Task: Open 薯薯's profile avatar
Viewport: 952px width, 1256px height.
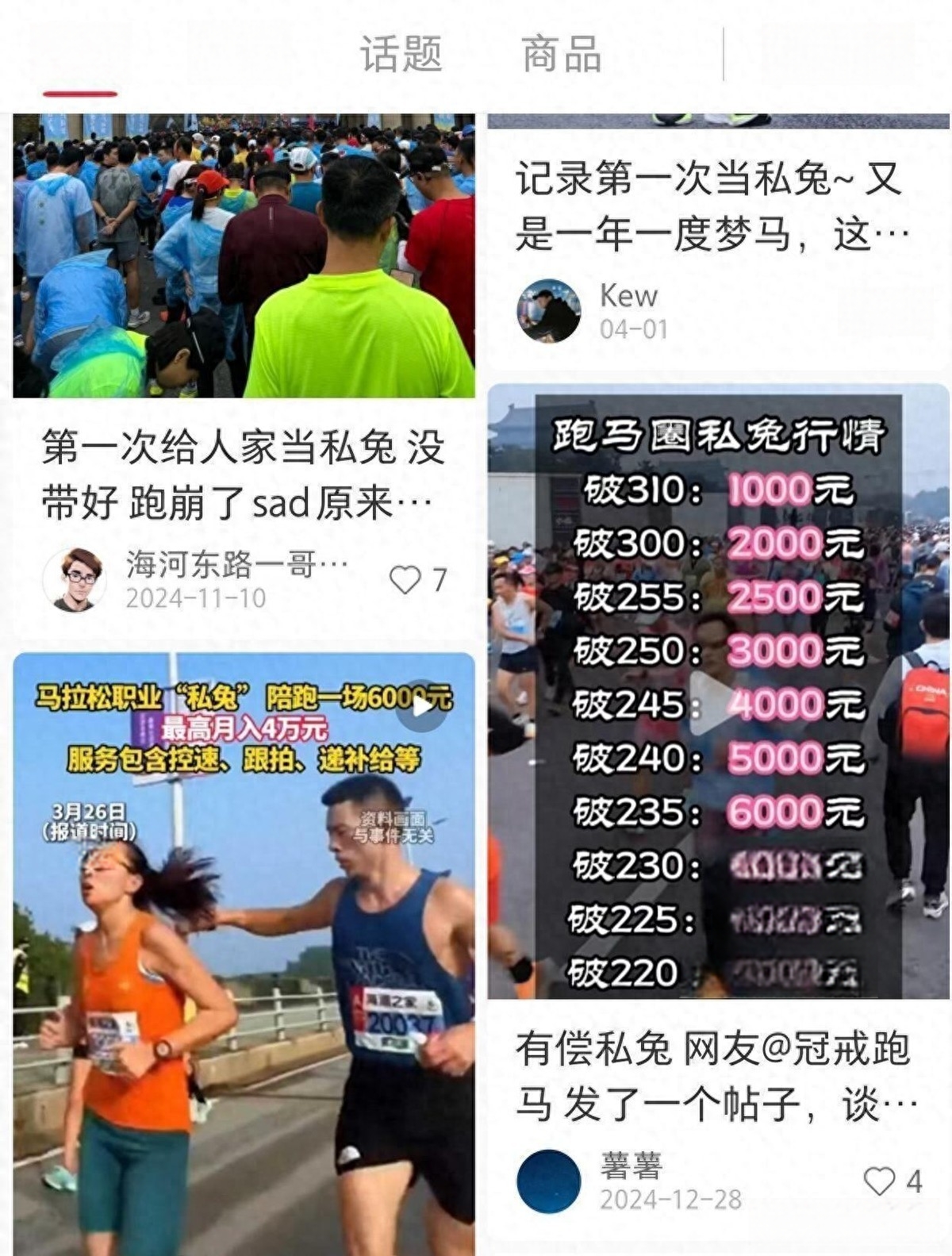Action: point(548,1181)
